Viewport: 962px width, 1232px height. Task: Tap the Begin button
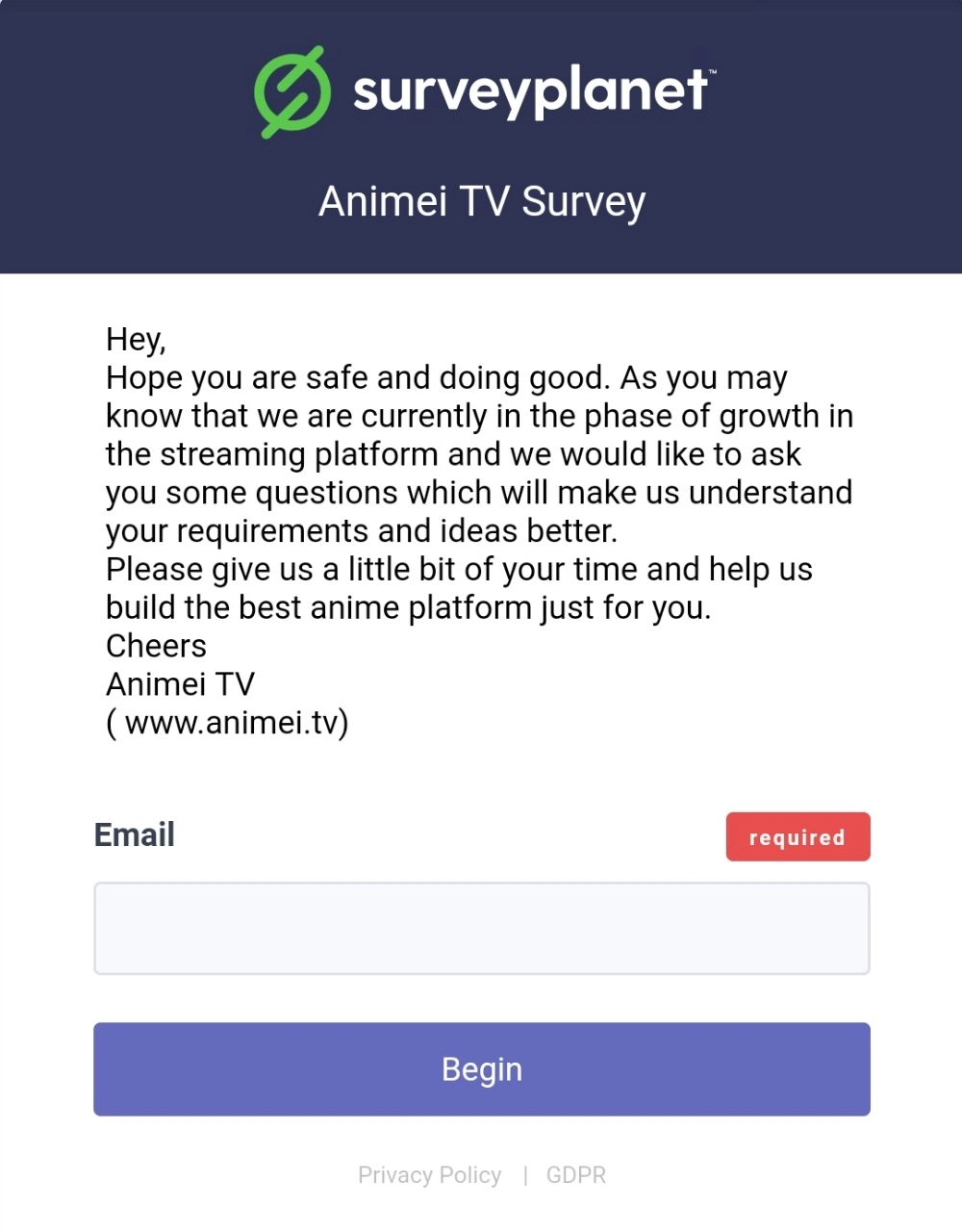coord(481,1068)
